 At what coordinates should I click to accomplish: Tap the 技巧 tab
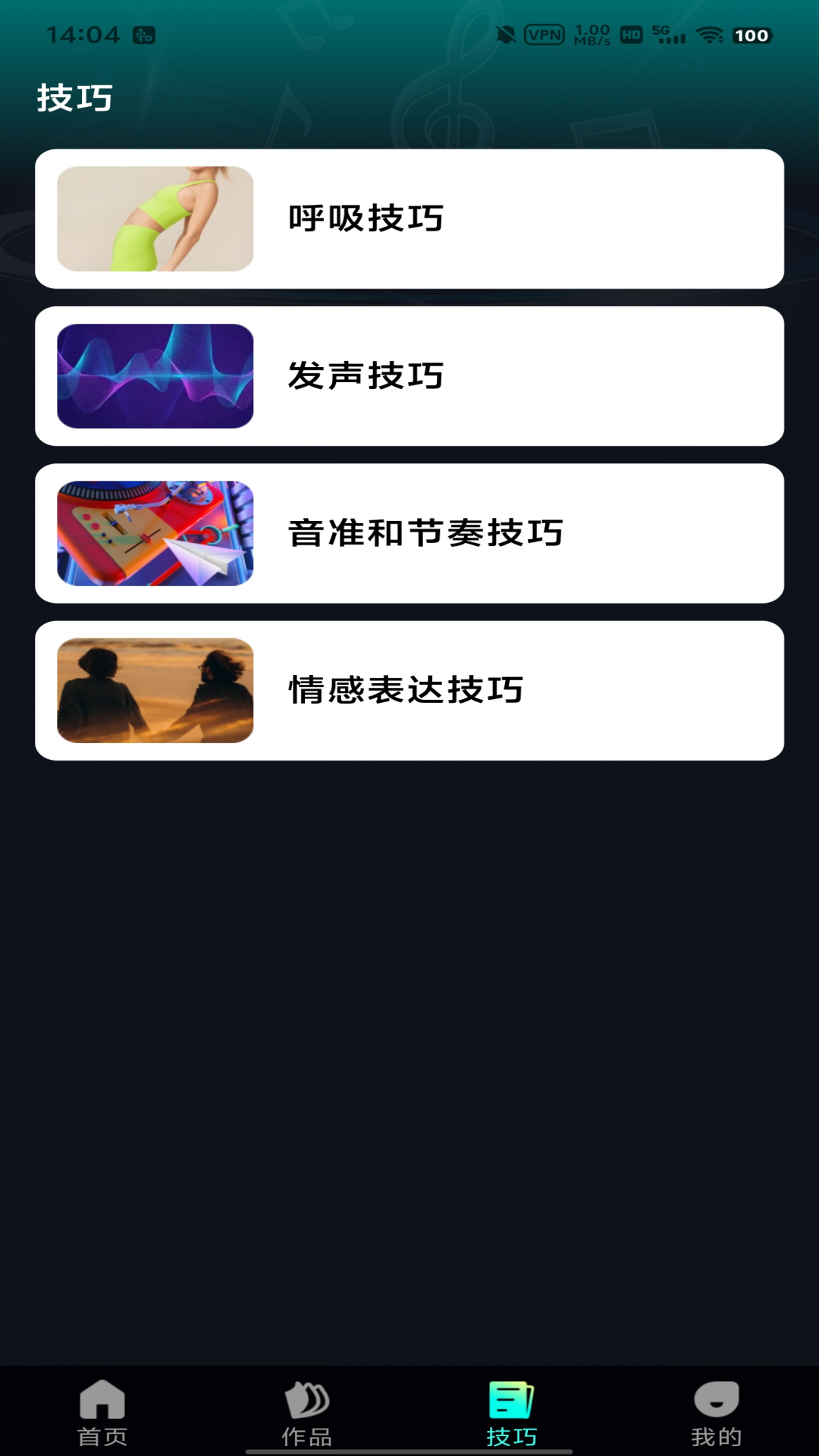click(x=512, y=1413)
